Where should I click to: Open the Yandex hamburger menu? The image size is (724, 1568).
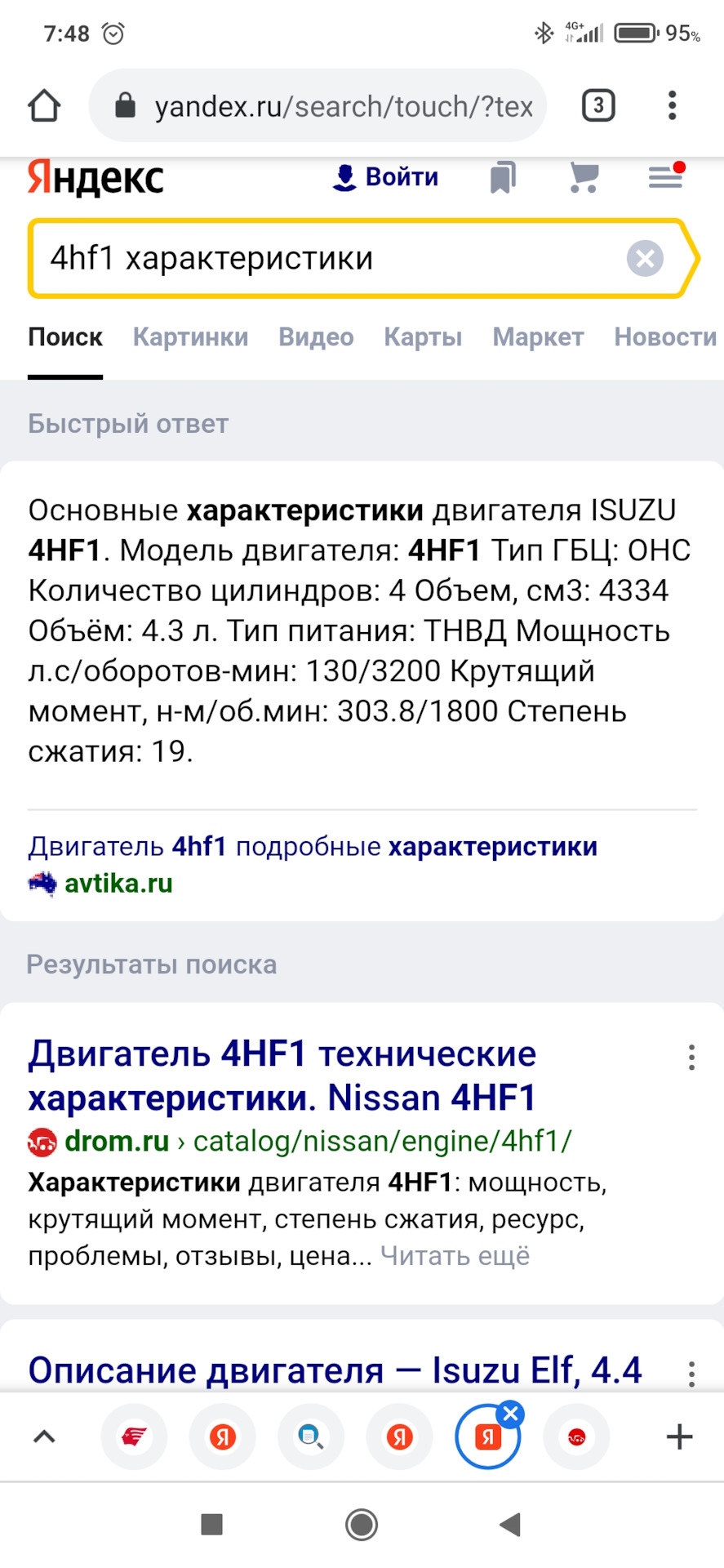pos(665,176)
